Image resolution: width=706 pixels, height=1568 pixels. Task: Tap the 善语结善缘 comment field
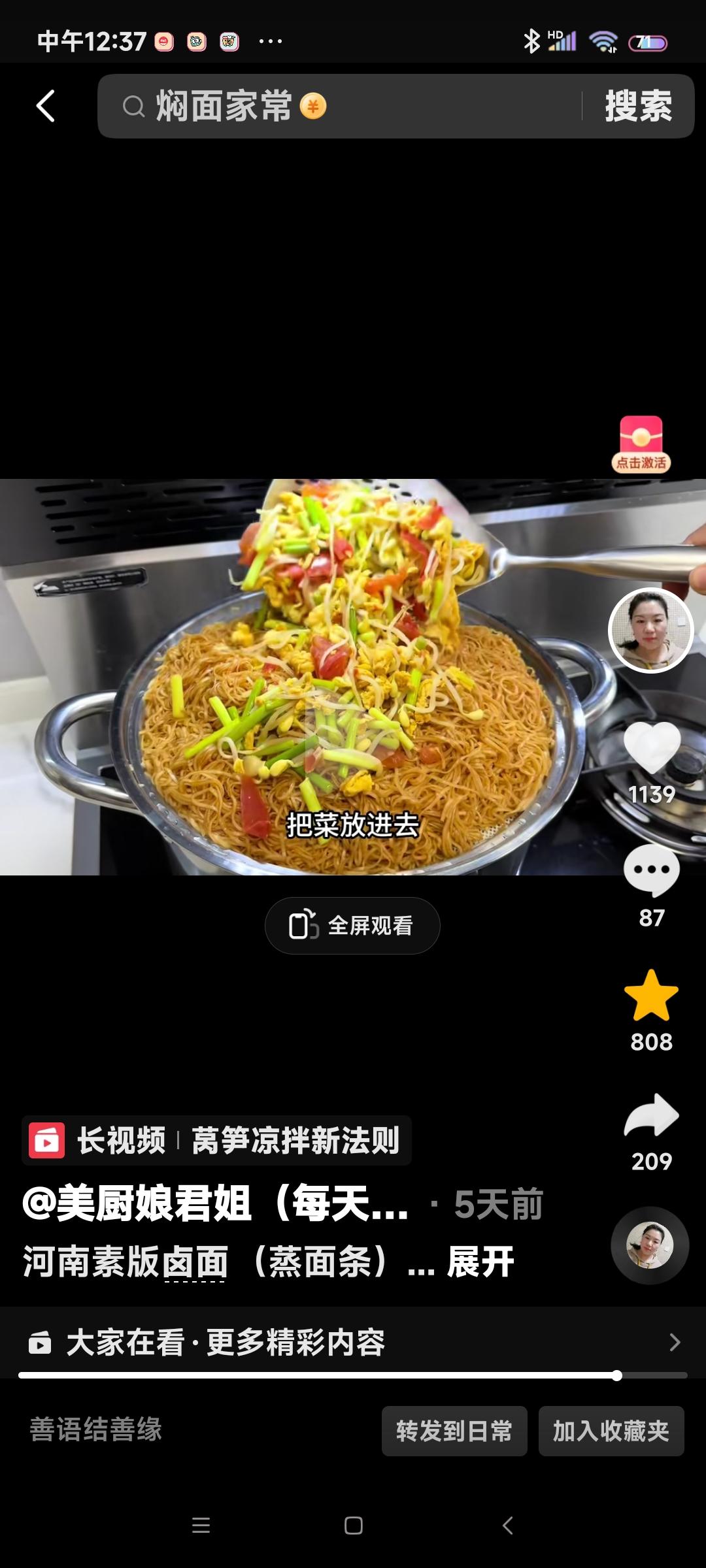[x=95, y=1429]
